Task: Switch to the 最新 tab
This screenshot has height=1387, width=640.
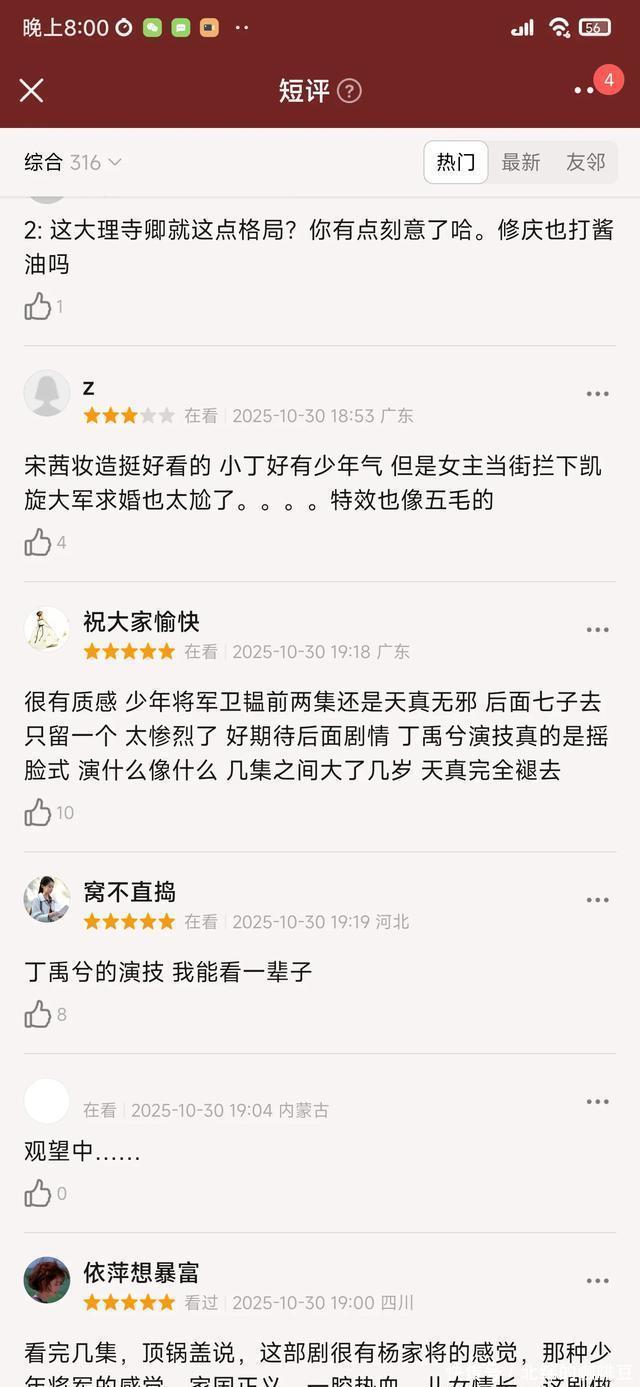Action: coord(520,162)
